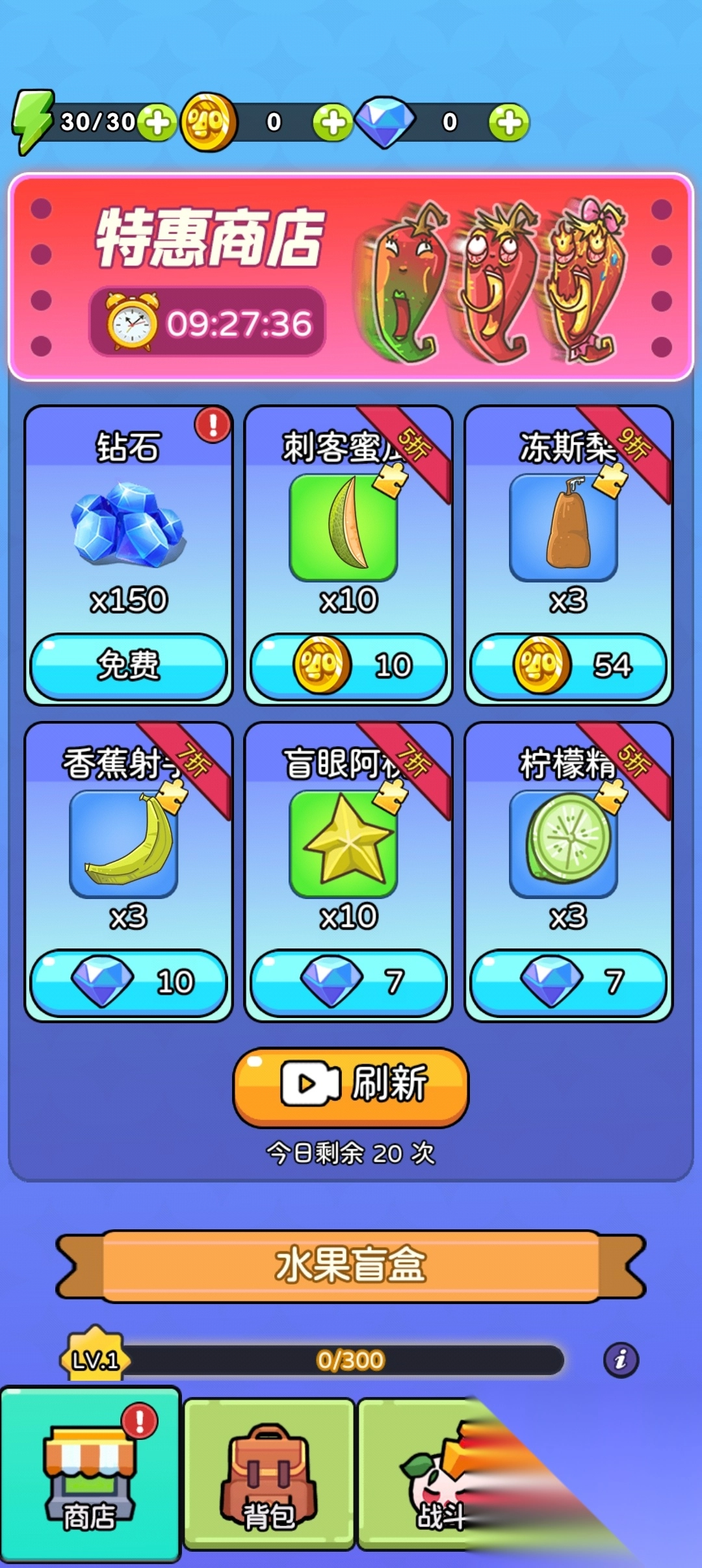Add more energy with the plus icon
The width and height of the screenshot is (702, 1568).
pos(157,122)
